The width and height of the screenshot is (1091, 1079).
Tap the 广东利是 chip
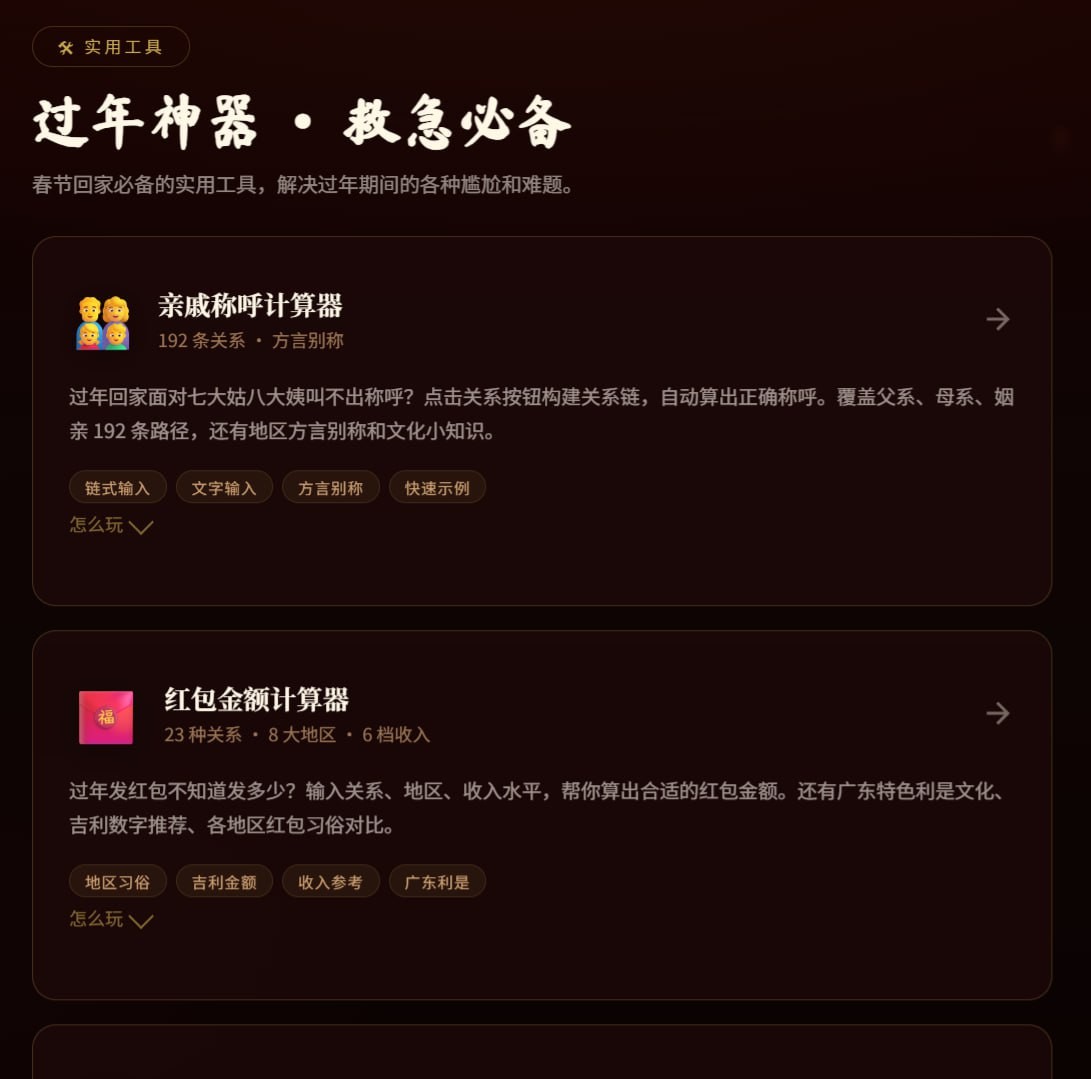(437, 882)
